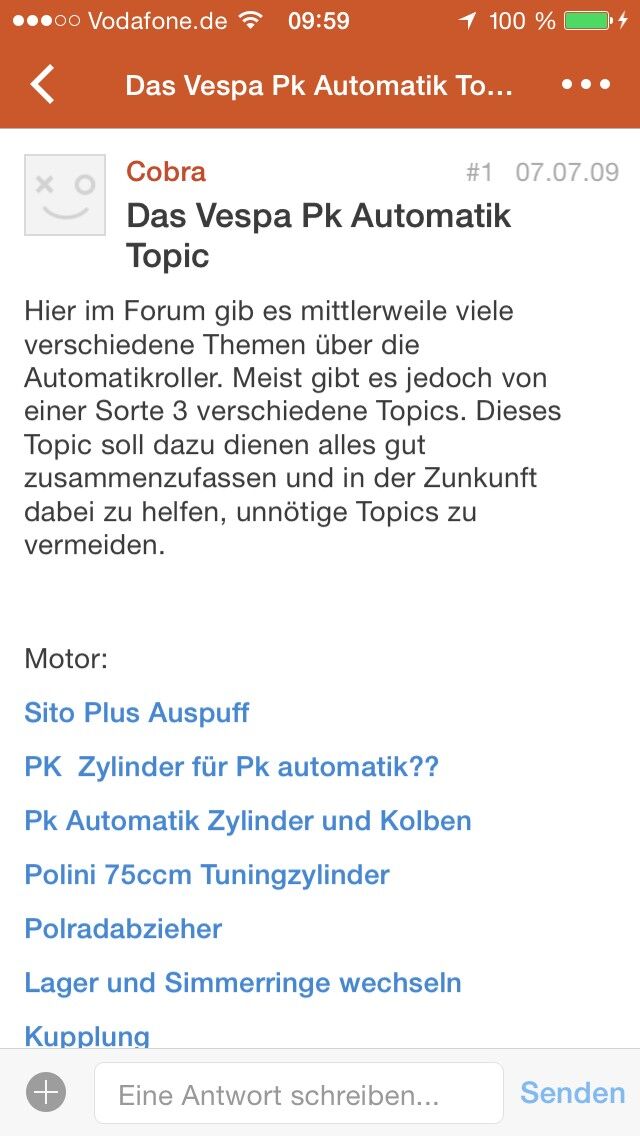
Task: Open the Kupplung topic link
Action: tap(87, 1035)
